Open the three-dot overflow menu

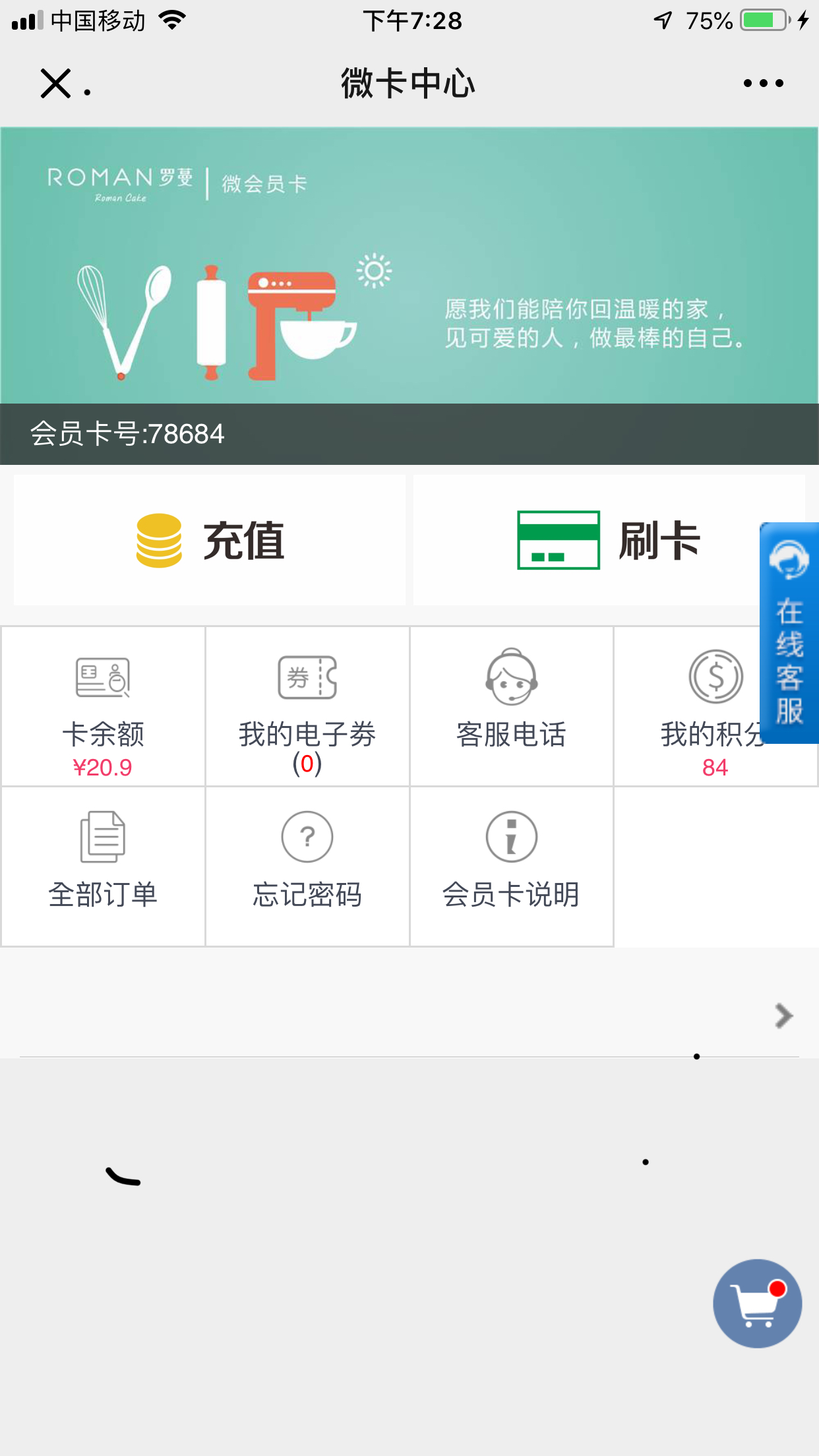(x=763, y=83)
